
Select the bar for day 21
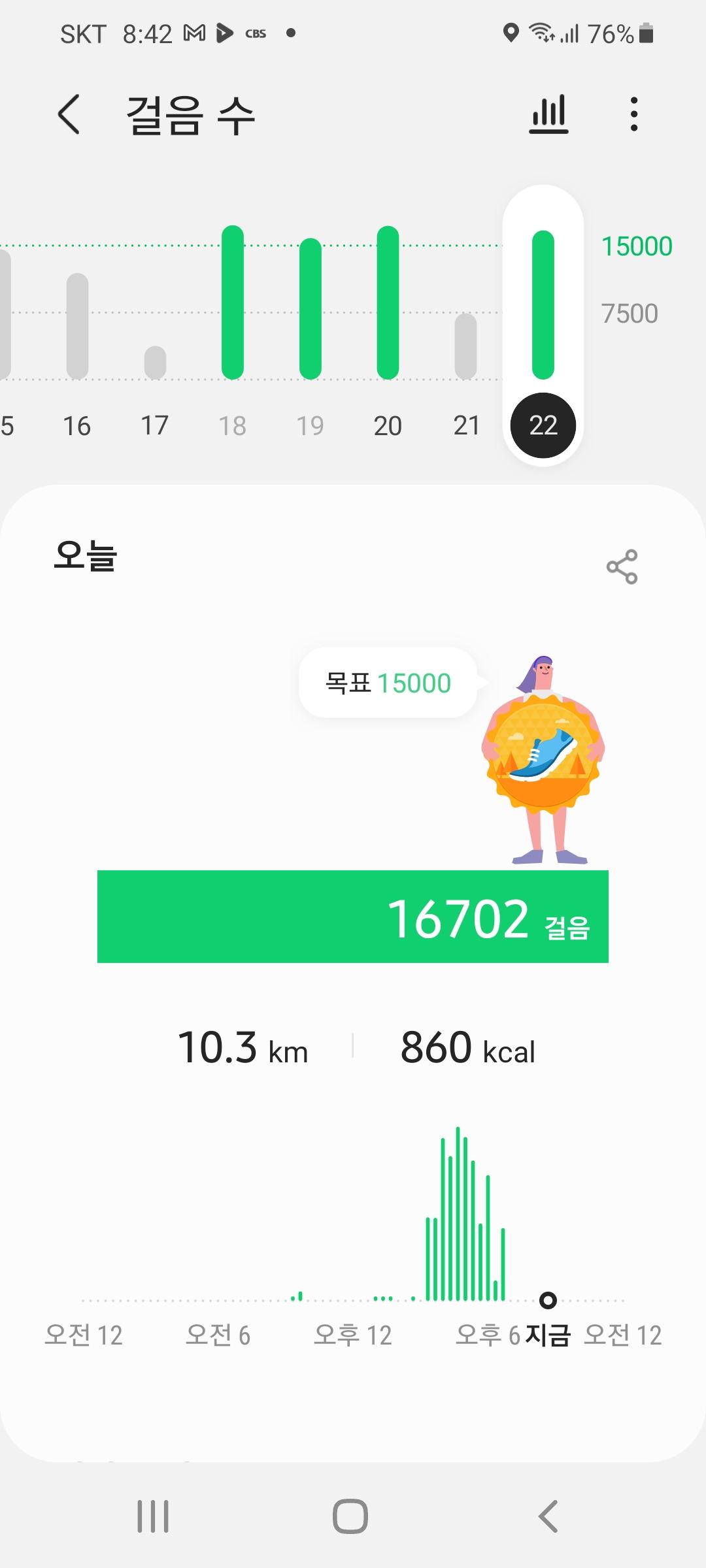point(465,346)
